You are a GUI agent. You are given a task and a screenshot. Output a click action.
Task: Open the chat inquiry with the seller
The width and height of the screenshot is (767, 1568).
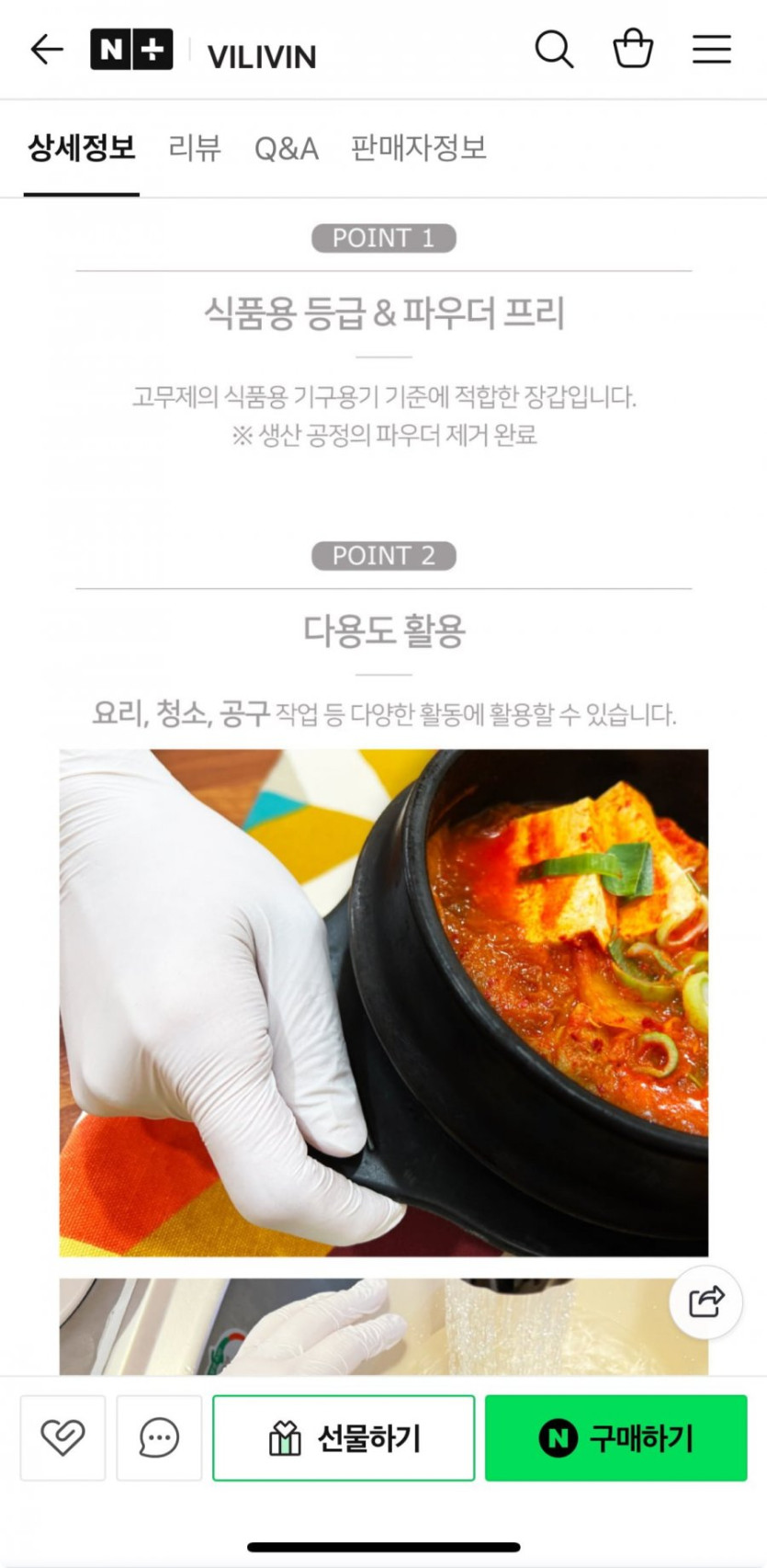coord(159,1437)
